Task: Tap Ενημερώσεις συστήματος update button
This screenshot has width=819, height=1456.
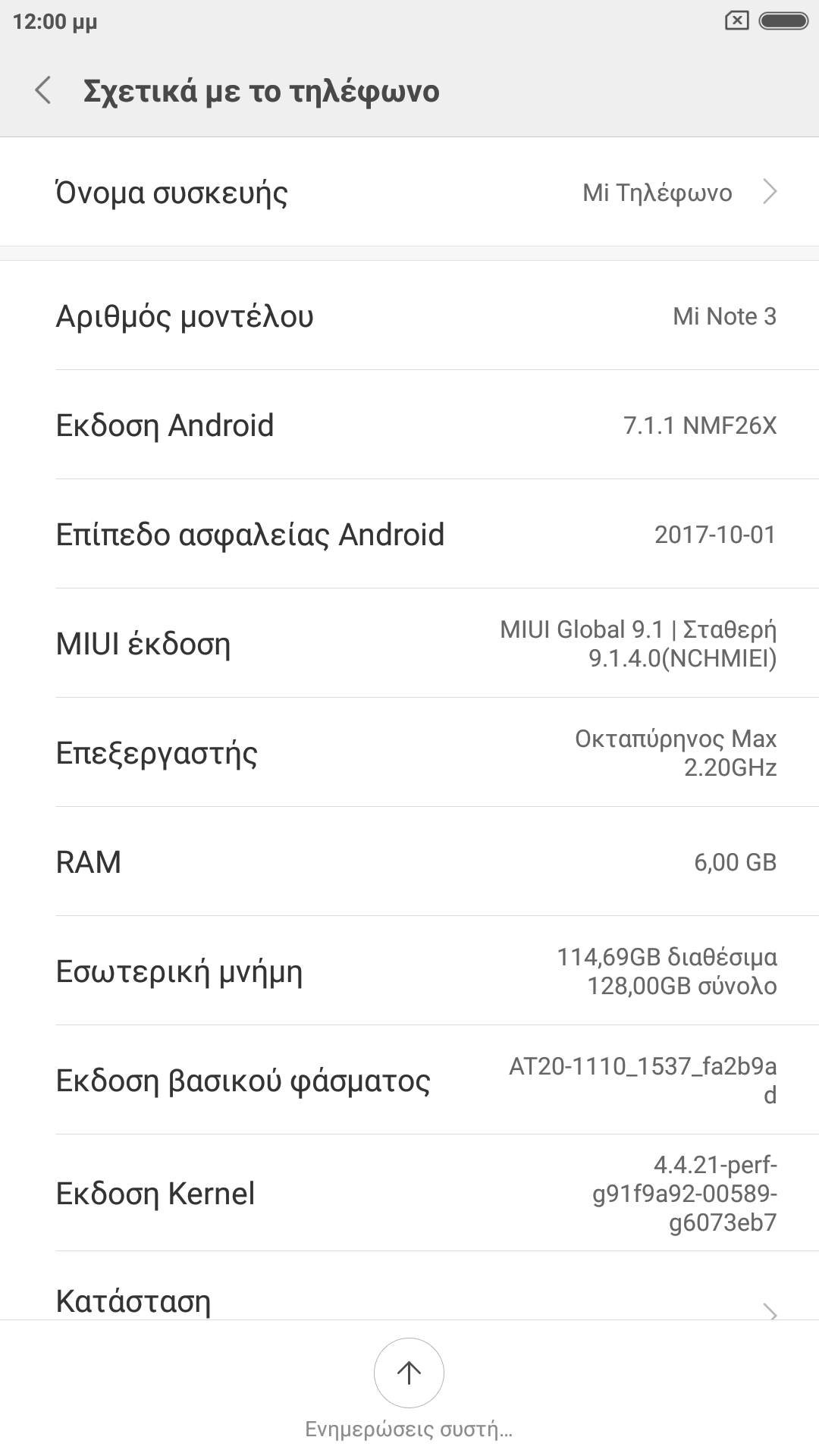Action: pyautogui.click(x=409, y=1373)
